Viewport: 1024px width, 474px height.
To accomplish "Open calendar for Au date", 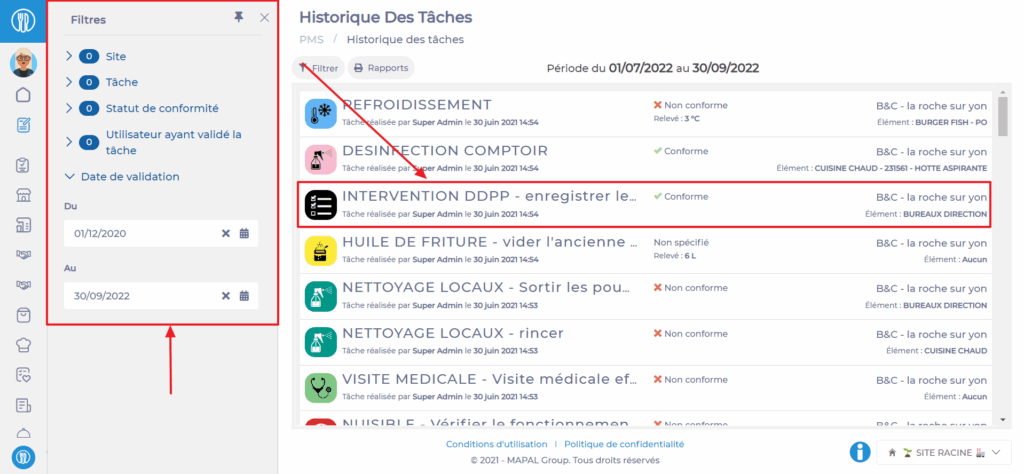I will [x=244, y=296].
